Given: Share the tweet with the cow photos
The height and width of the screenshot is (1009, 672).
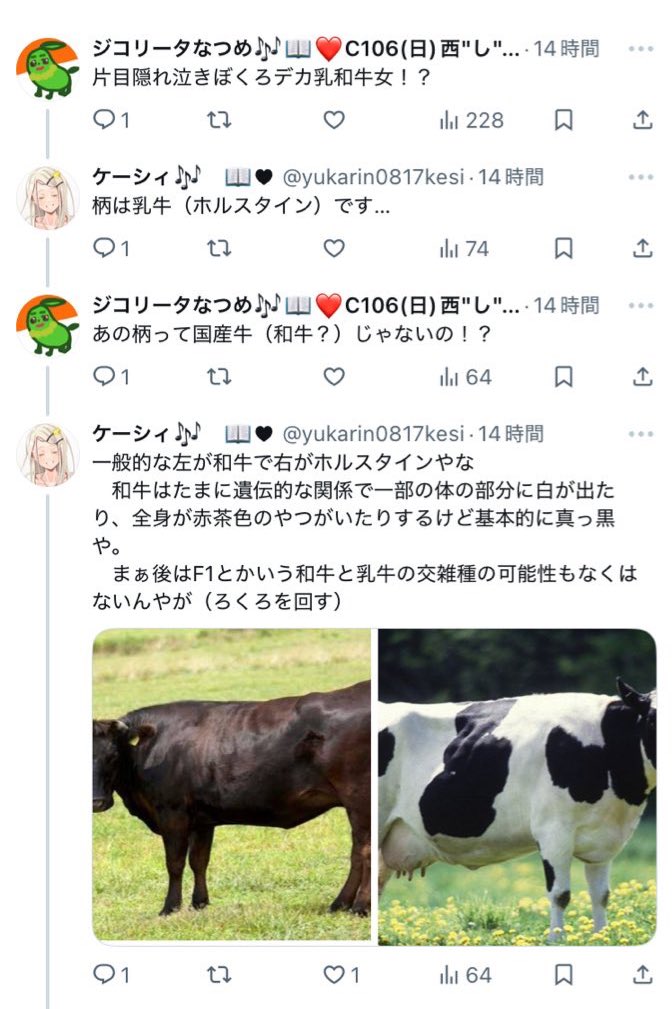Looking at the screenshot, I should pyautogui.click(x=642, y=974).
